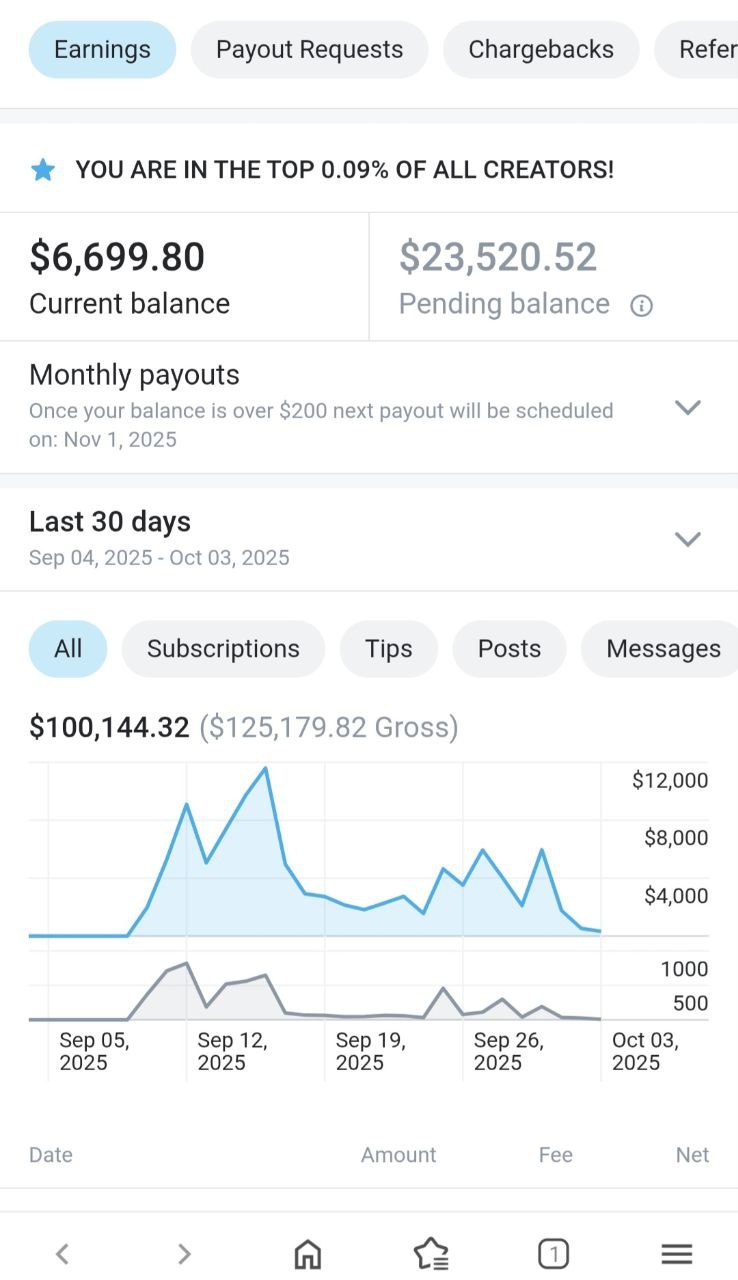
Task: Show only Posts earnings
Action: 509,649
